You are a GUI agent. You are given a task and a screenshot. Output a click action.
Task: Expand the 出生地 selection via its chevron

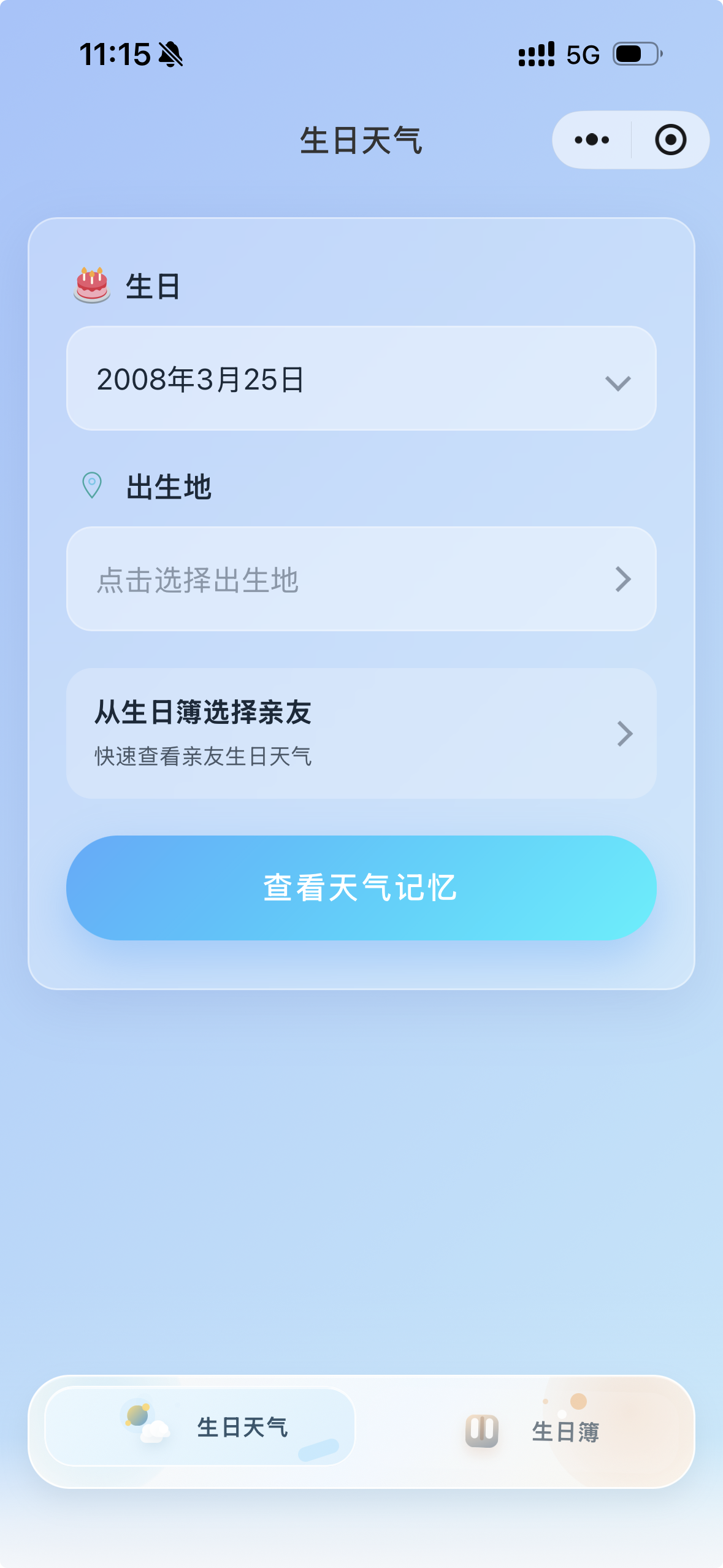tap(624, 578)
